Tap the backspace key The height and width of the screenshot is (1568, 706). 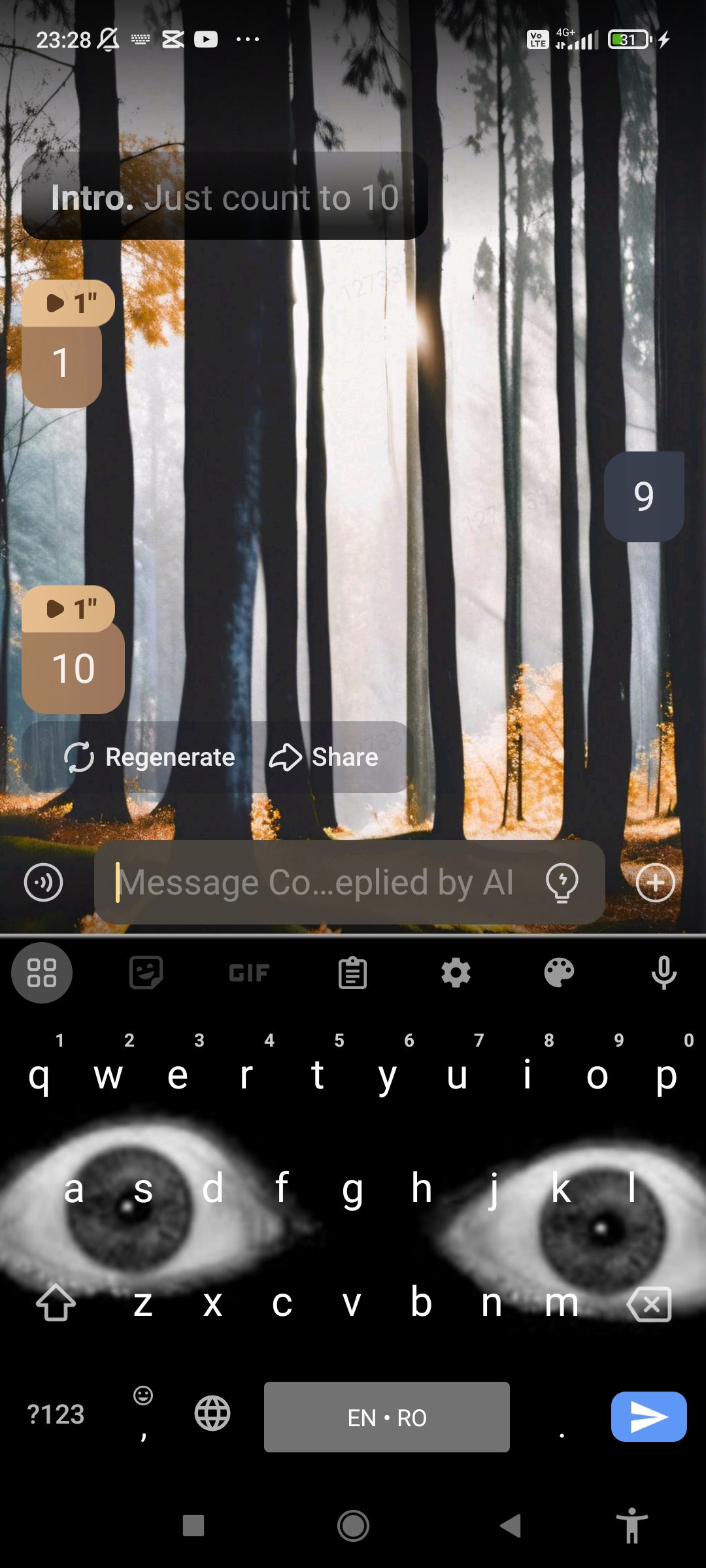coord(648,1304)
